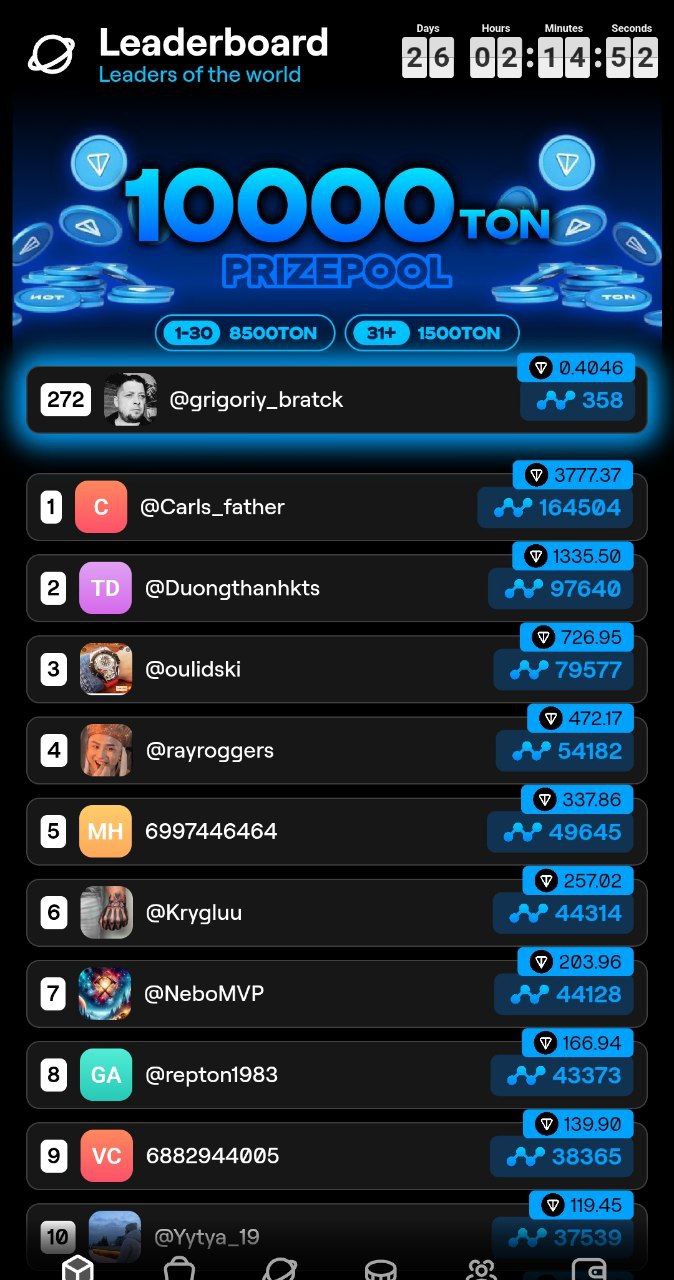674x1280 pixels.
Task: Select the 1-30 8500TON prize chip
Action: [244, 333]
